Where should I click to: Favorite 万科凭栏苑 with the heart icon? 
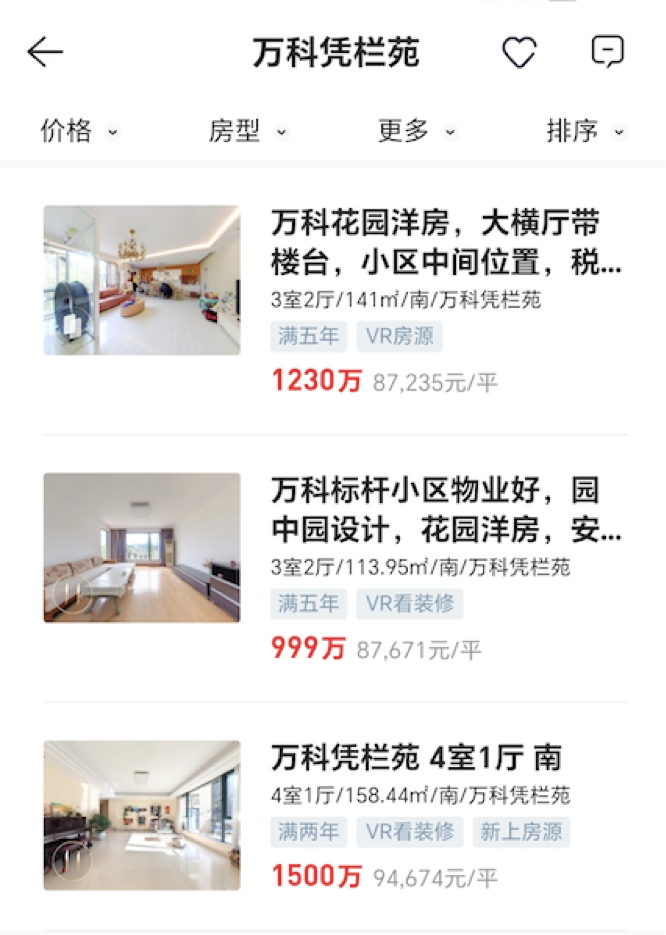[519, 52]
